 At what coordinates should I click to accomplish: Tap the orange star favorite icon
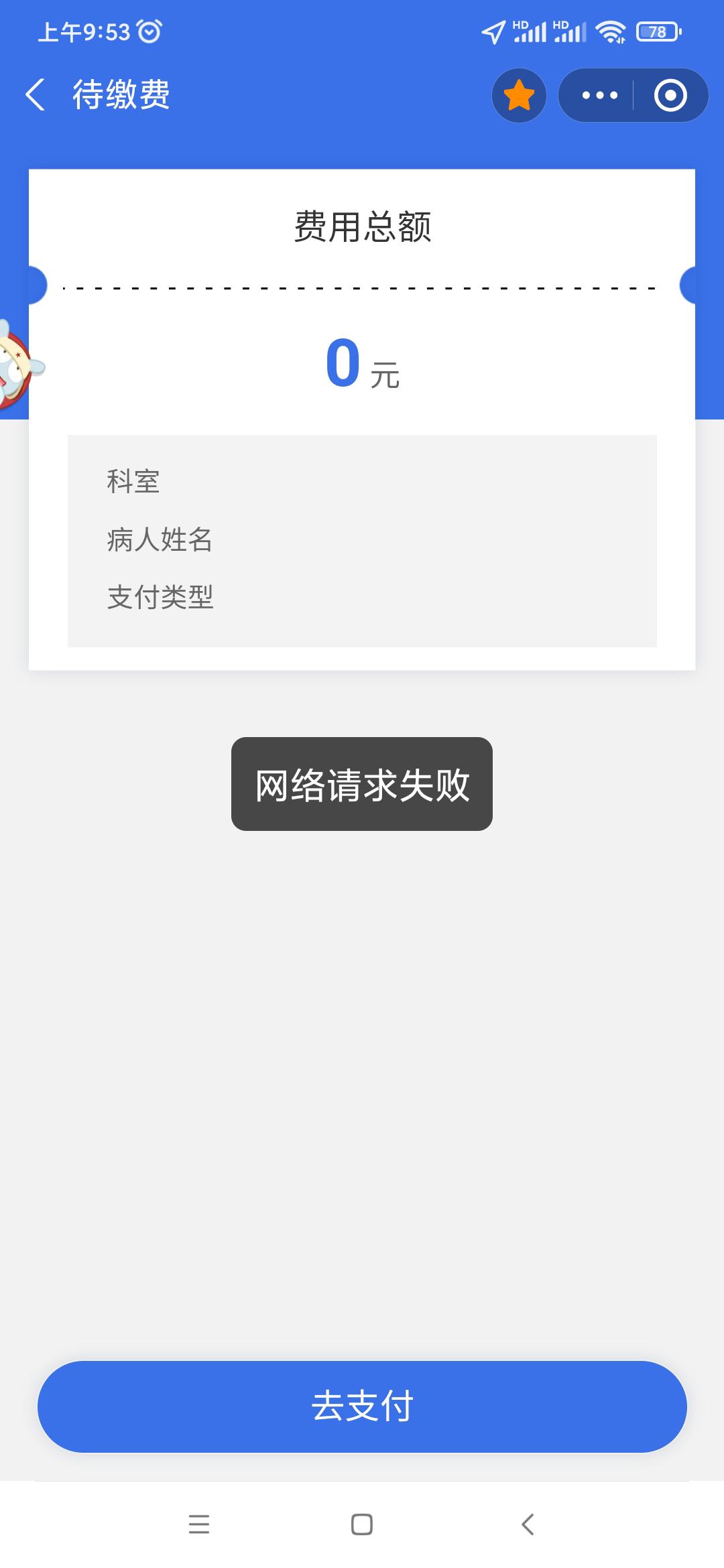[x=519, y=96]
